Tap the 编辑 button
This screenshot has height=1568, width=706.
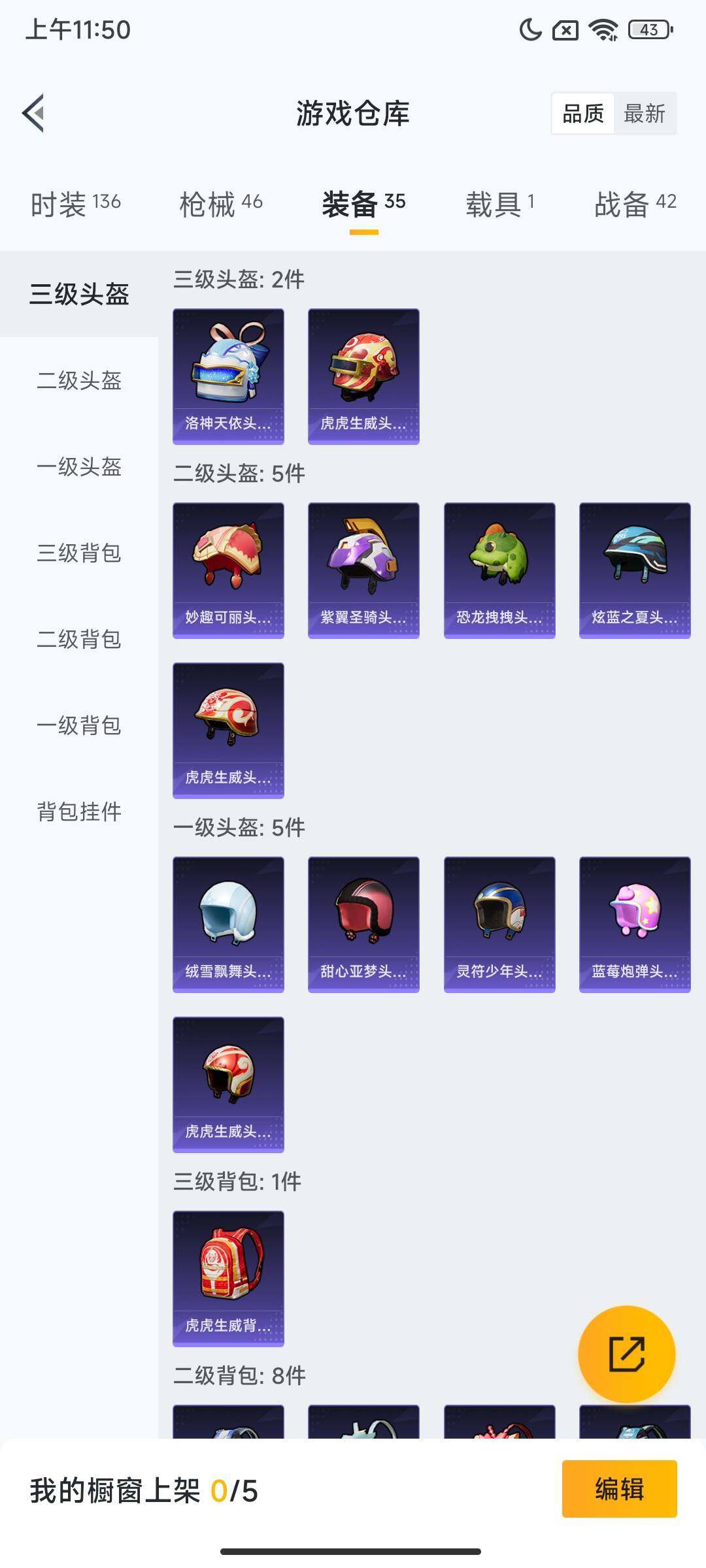[619, 1489]
